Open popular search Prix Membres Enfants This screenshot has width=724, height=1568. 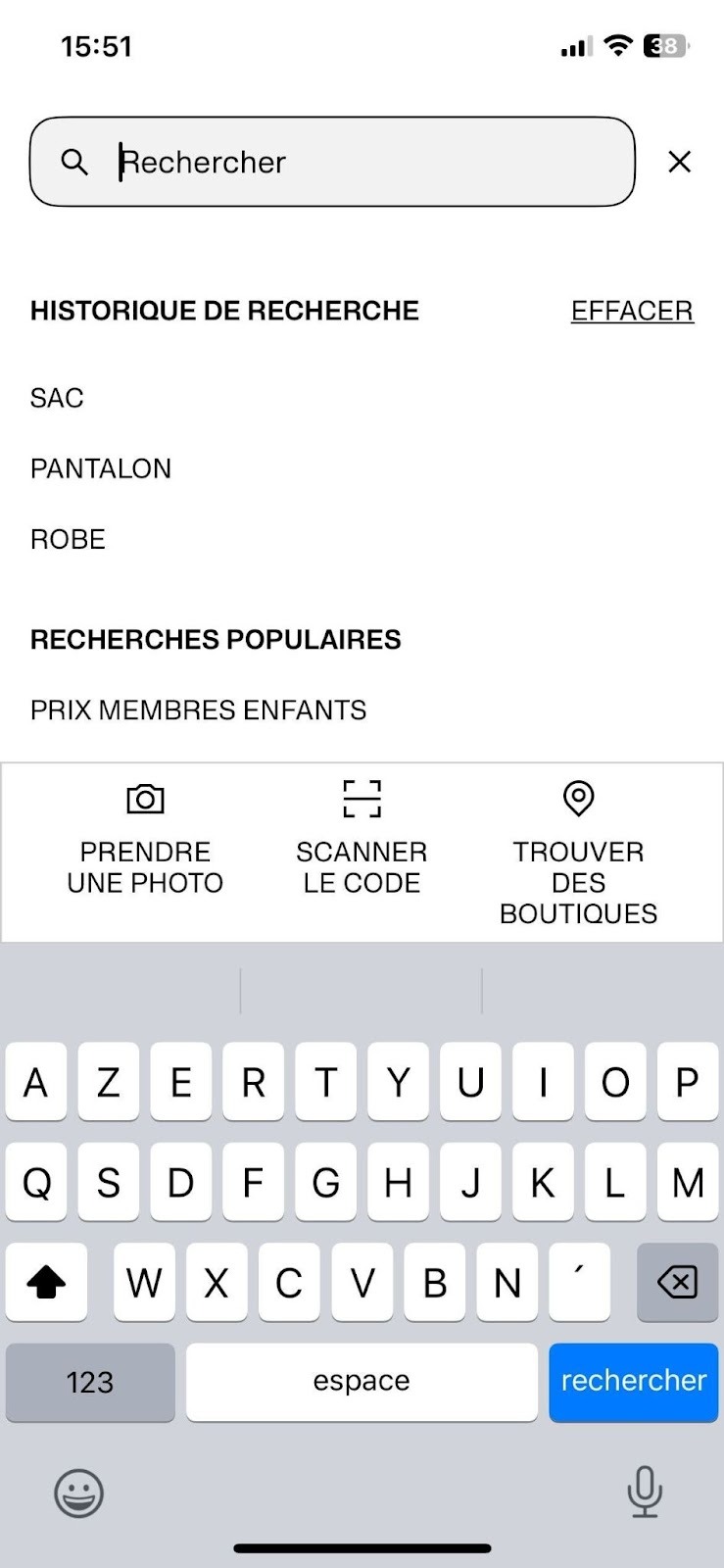(x=198, y=710)
